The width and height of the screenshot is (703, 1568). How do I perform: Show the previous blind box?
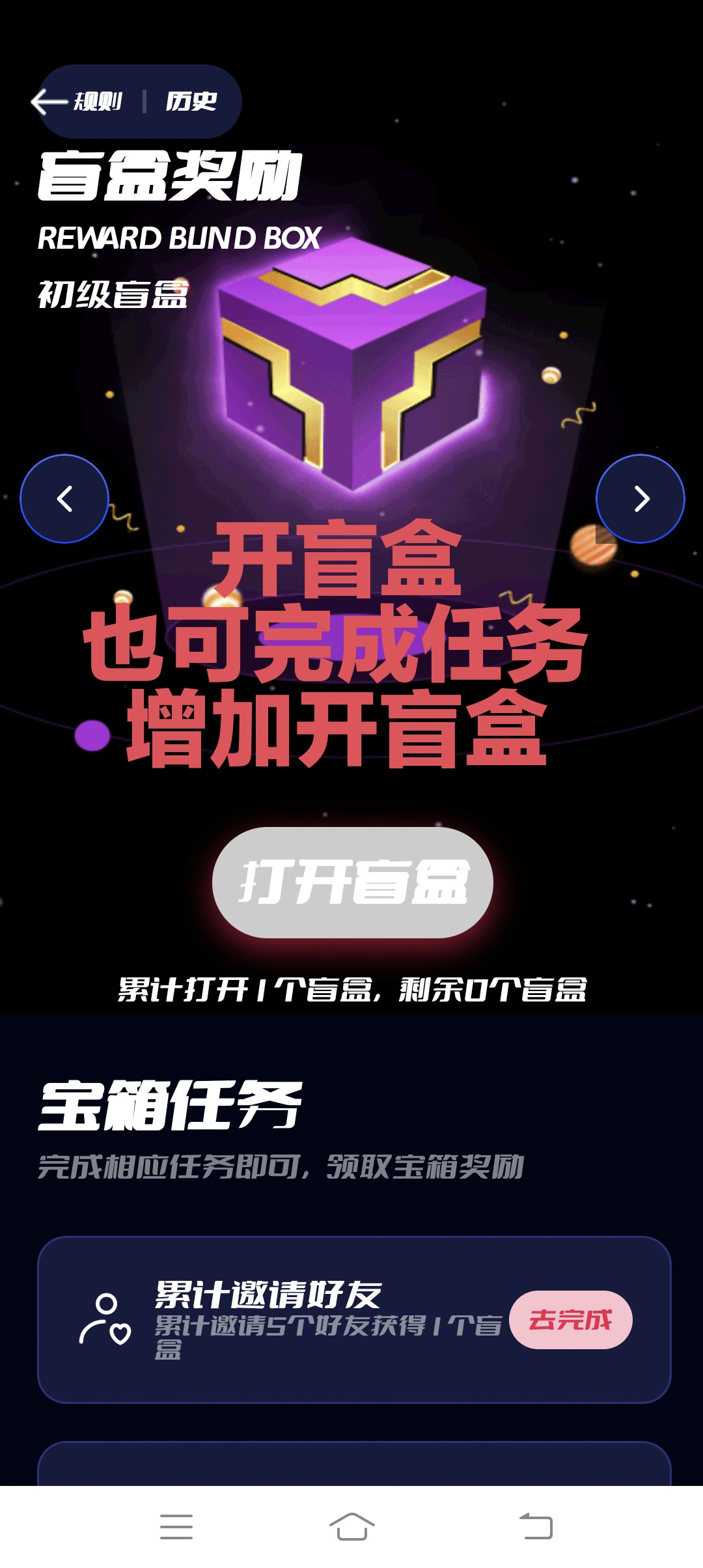[x=64, y=499]
